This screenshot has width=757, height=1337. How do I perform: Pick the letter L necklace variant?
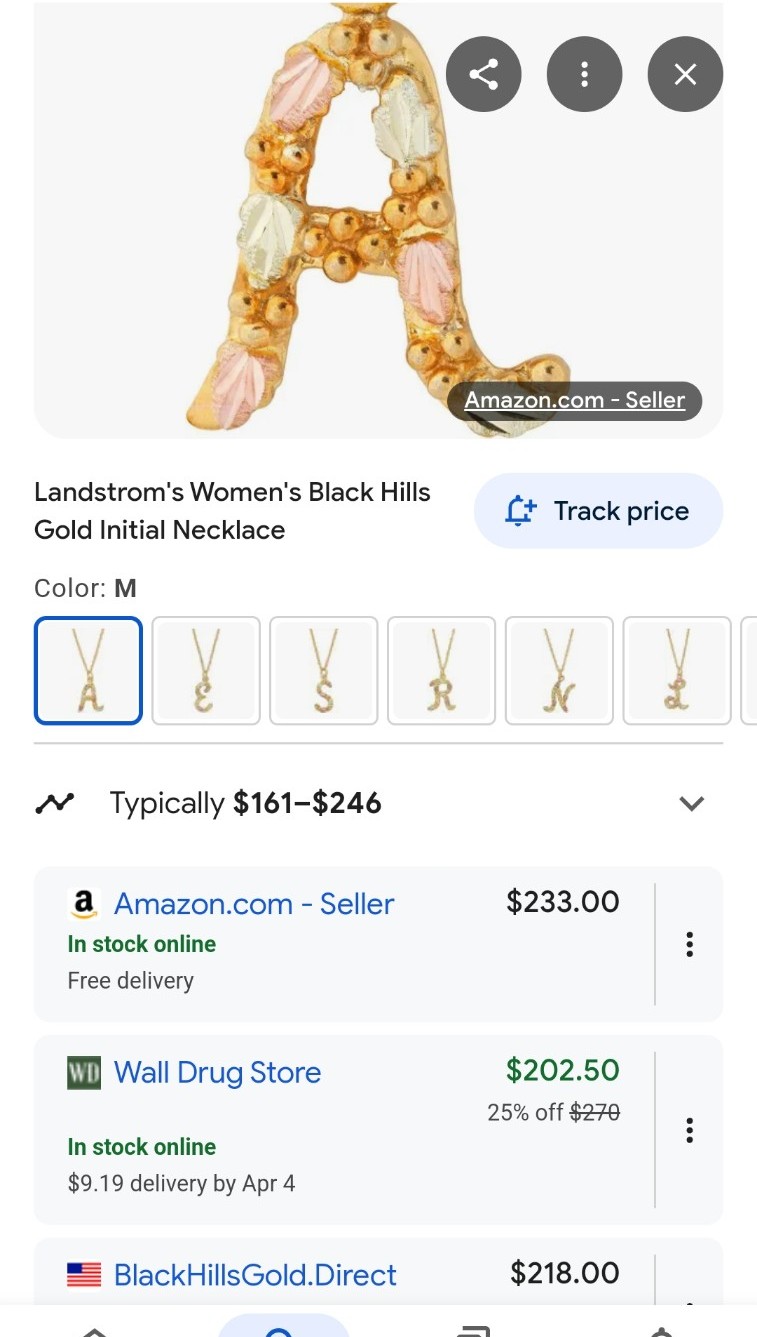click(678, 670)
